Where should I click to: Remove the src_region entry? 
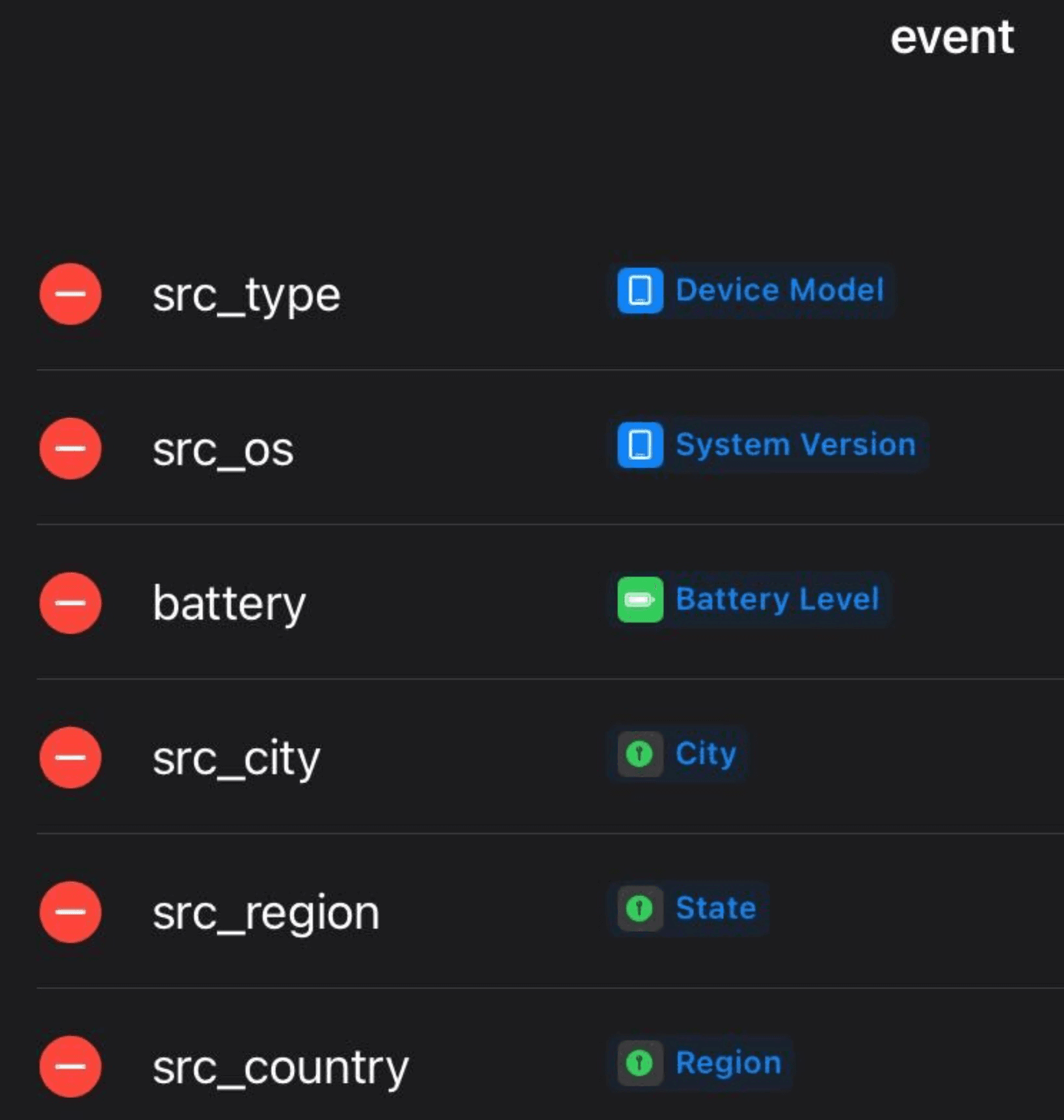coord(70,912)
